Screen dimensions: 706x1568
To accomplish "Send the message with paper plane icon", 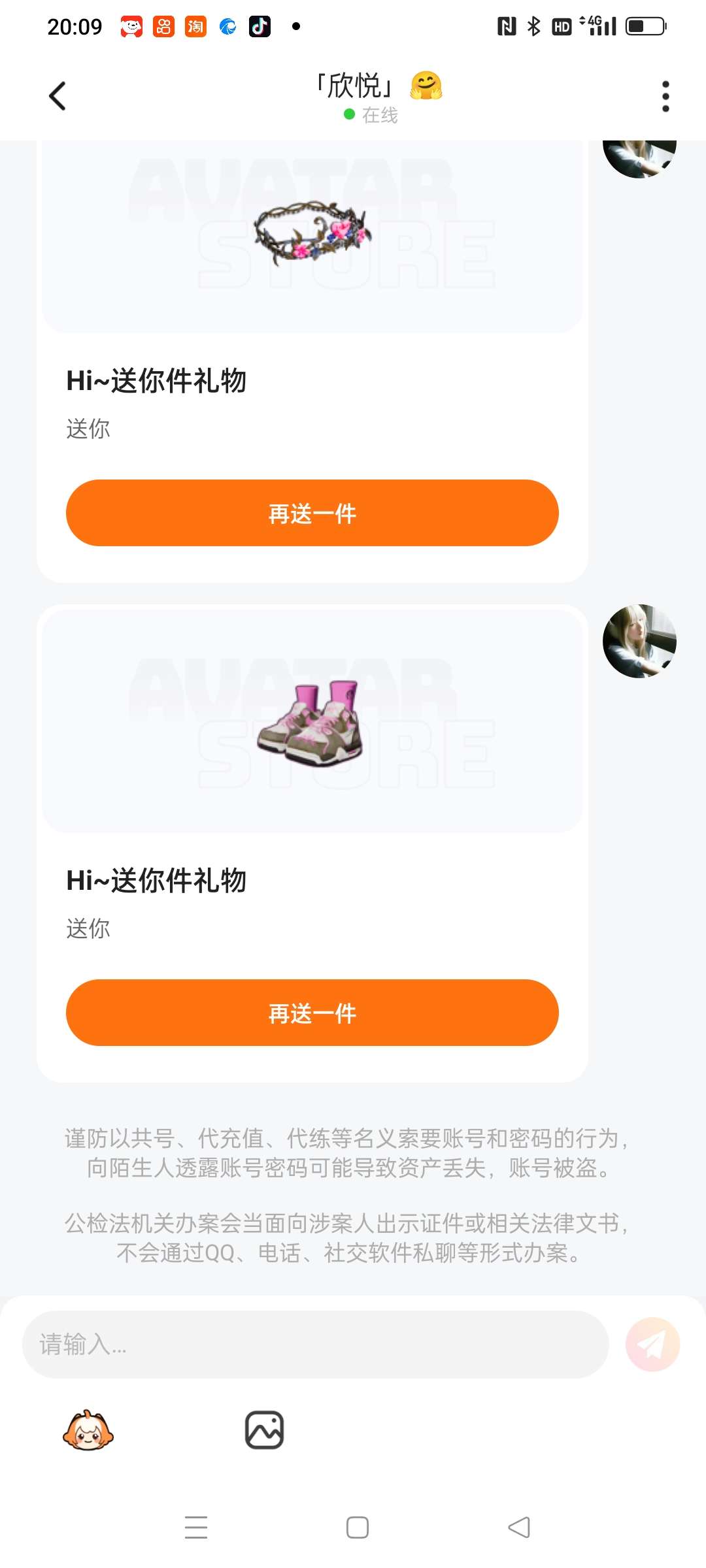I will (x=652, y=1345).
